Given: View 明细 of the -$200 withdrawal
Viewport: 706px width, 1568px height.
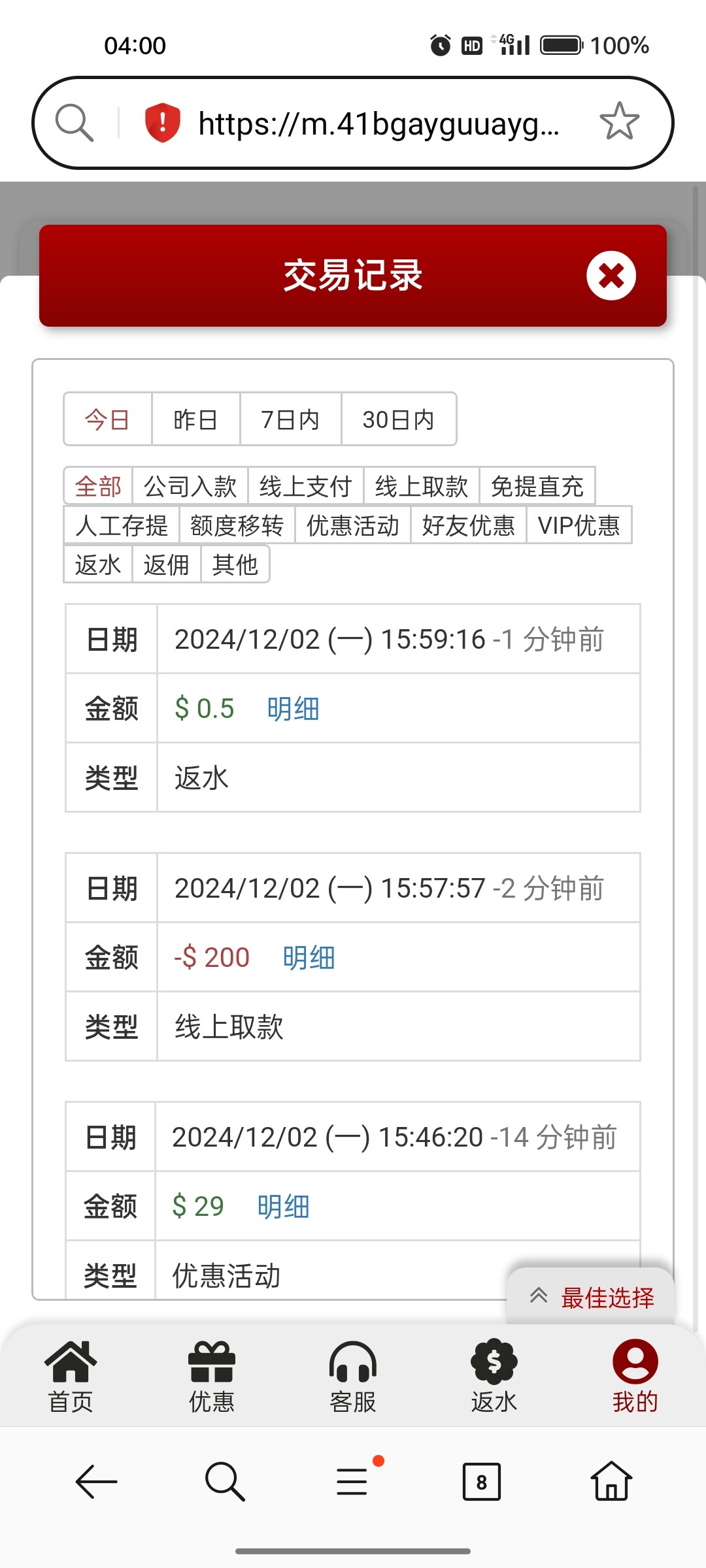Looking at the screenshot, I should pyautogui.click(x=309, y=958).
